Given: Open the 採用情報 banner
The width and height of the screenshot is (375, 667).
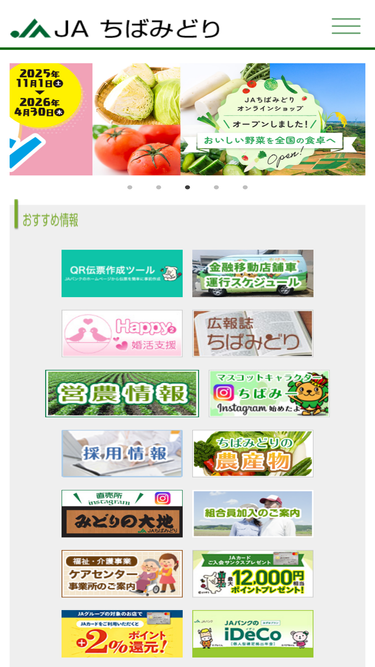Looking at the screenshot, I should click(122, 453).
